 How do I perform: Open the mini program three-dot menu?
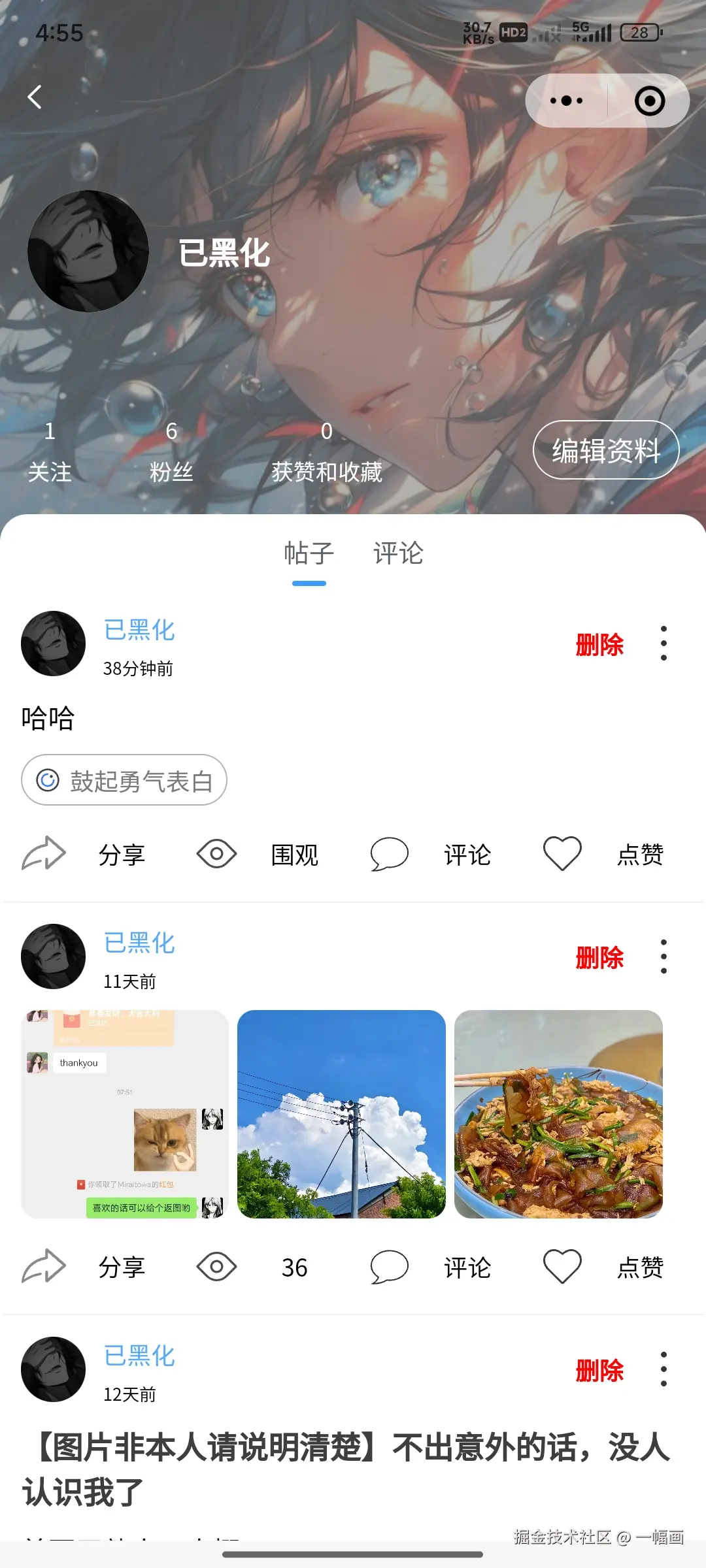[x=566, y=101]
